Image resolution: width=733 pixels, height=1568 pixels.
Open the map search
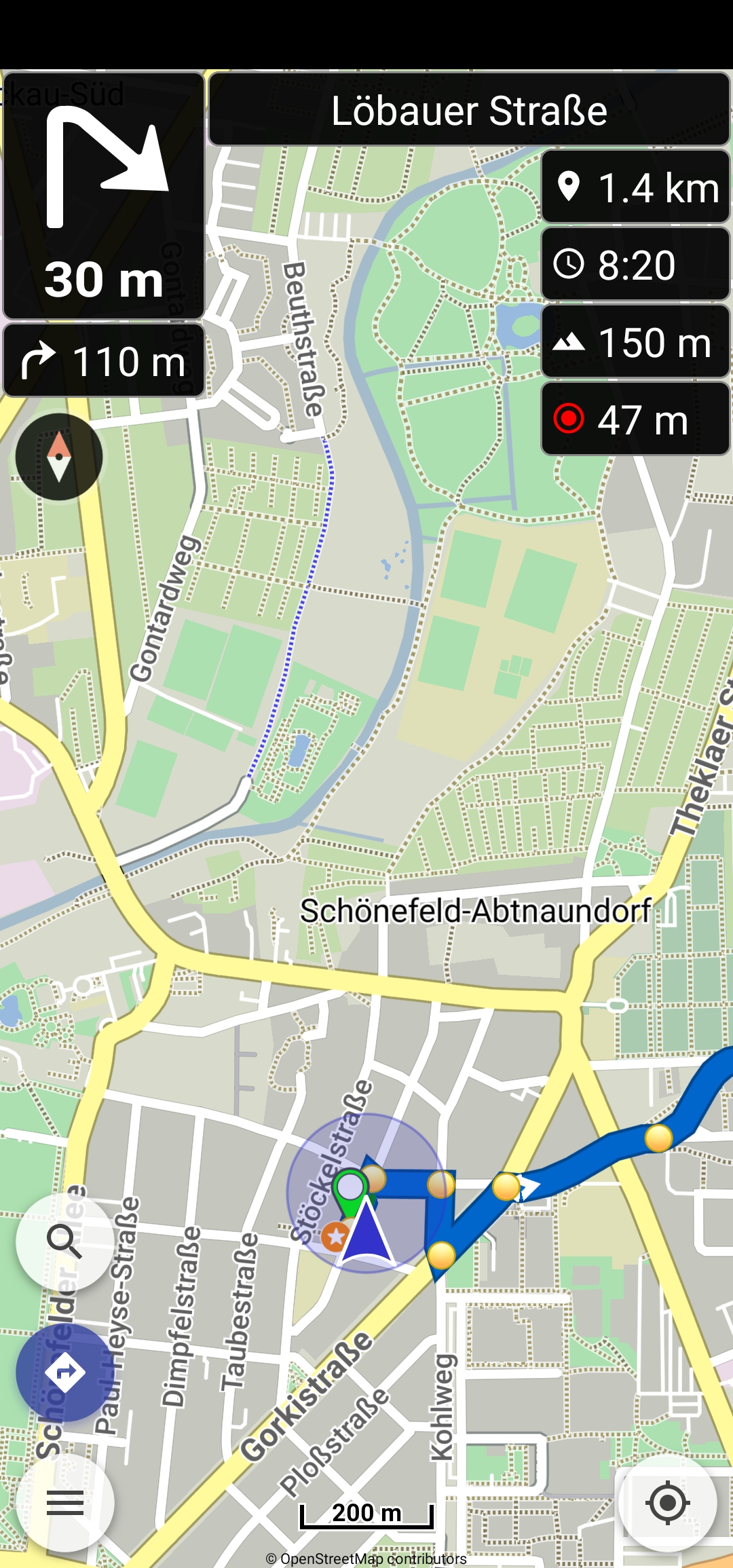coord(65,1242)
